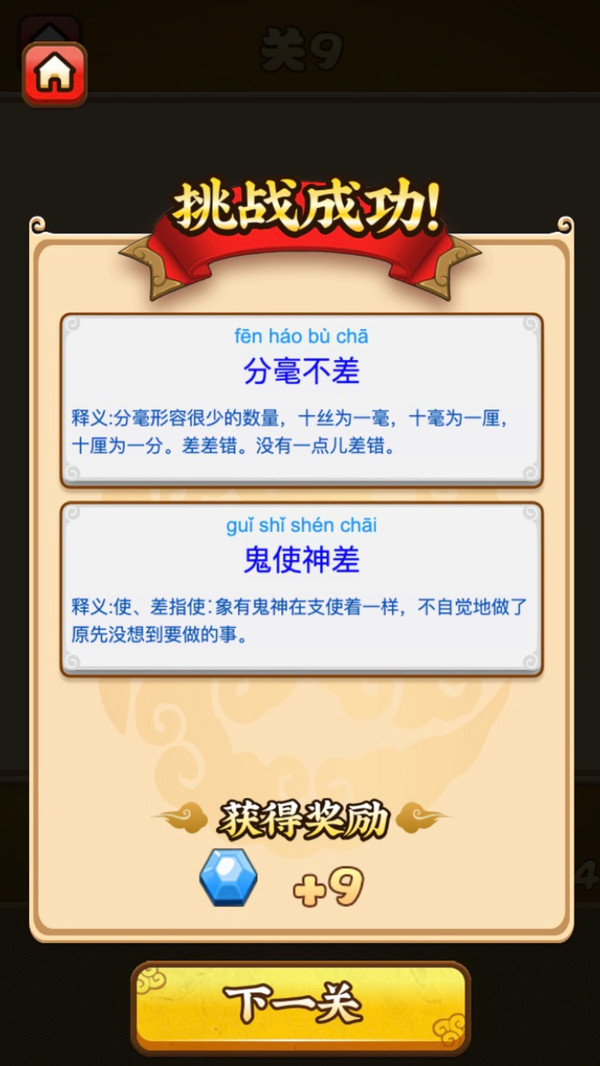Continue with the 下一关 button
600x1066 pixels.
(x=300, y=1008)
